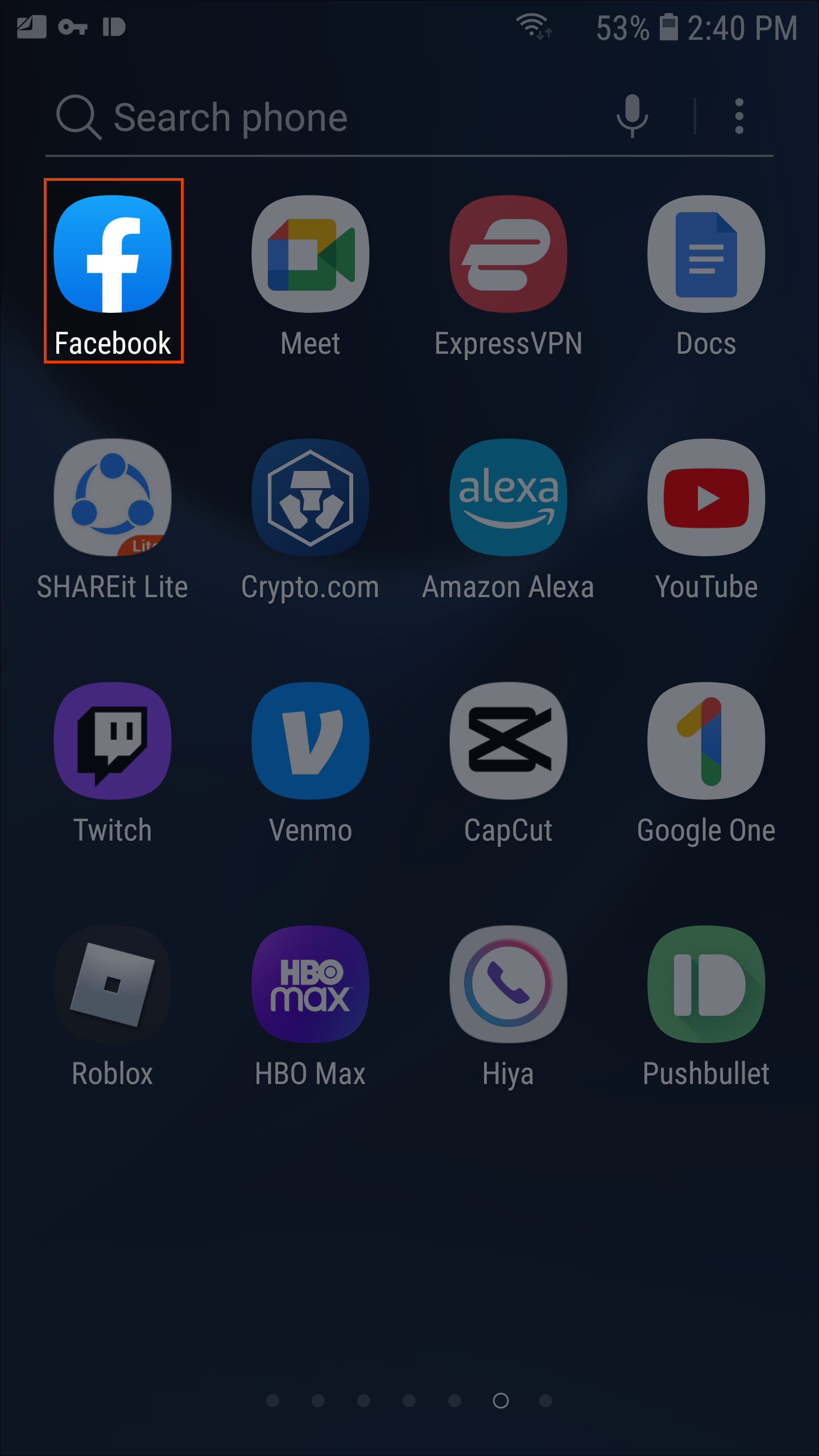Launch the Hiya app
819x1456 pixels.
point(508,985)
